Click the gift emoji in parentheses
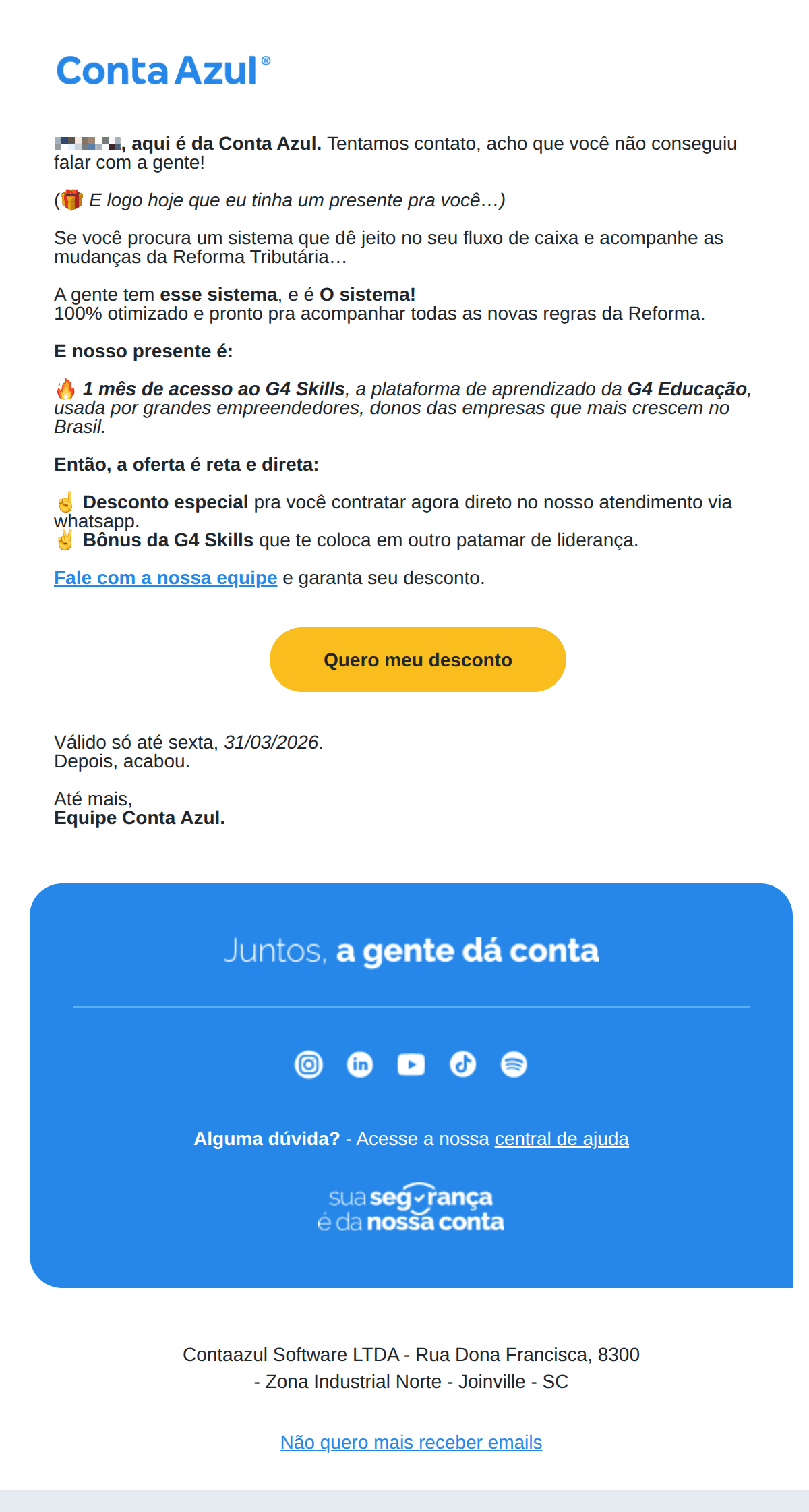Screen dimensions: 809x1512 pyautogui.click(x=74, y=199)
